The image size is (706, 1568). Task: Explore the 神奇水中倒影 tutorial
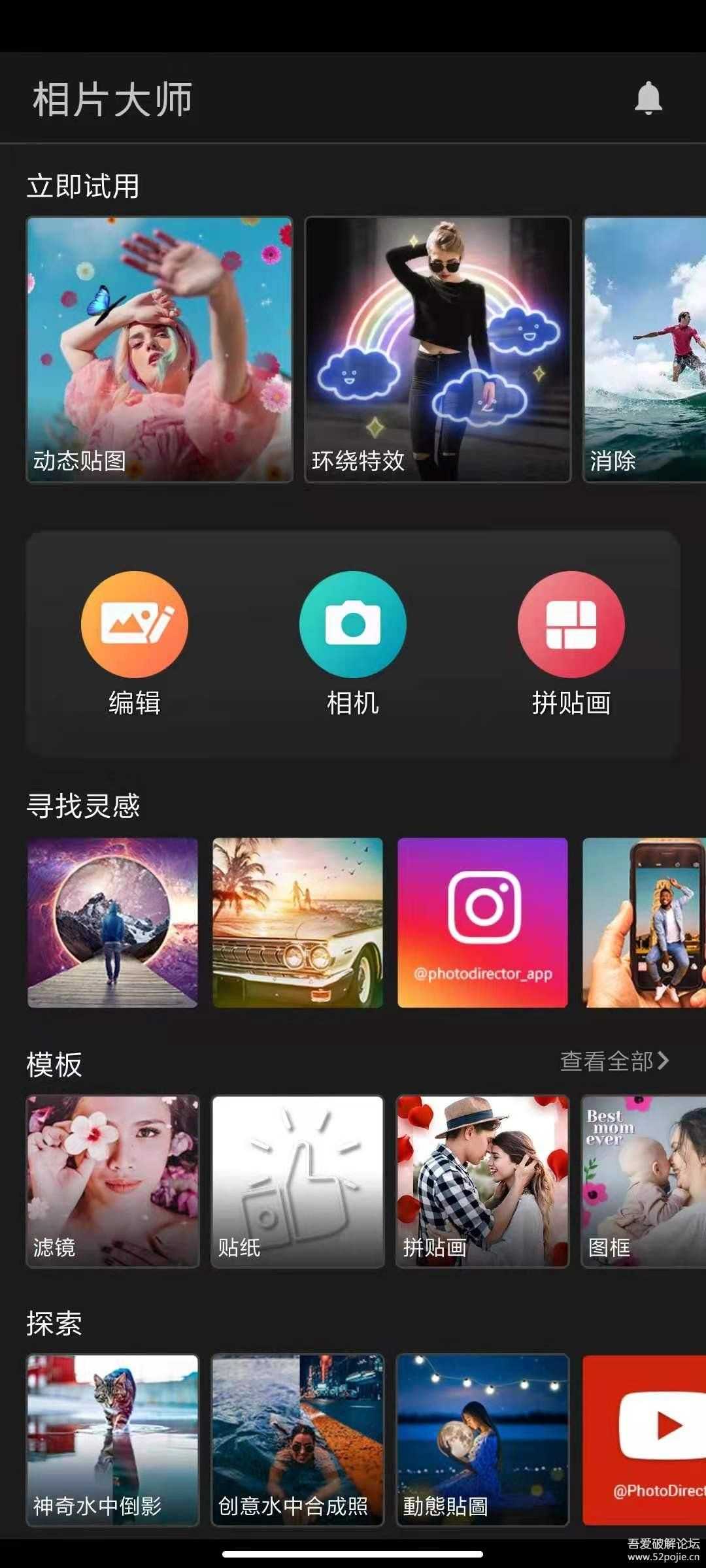[x=112, y=1440]
